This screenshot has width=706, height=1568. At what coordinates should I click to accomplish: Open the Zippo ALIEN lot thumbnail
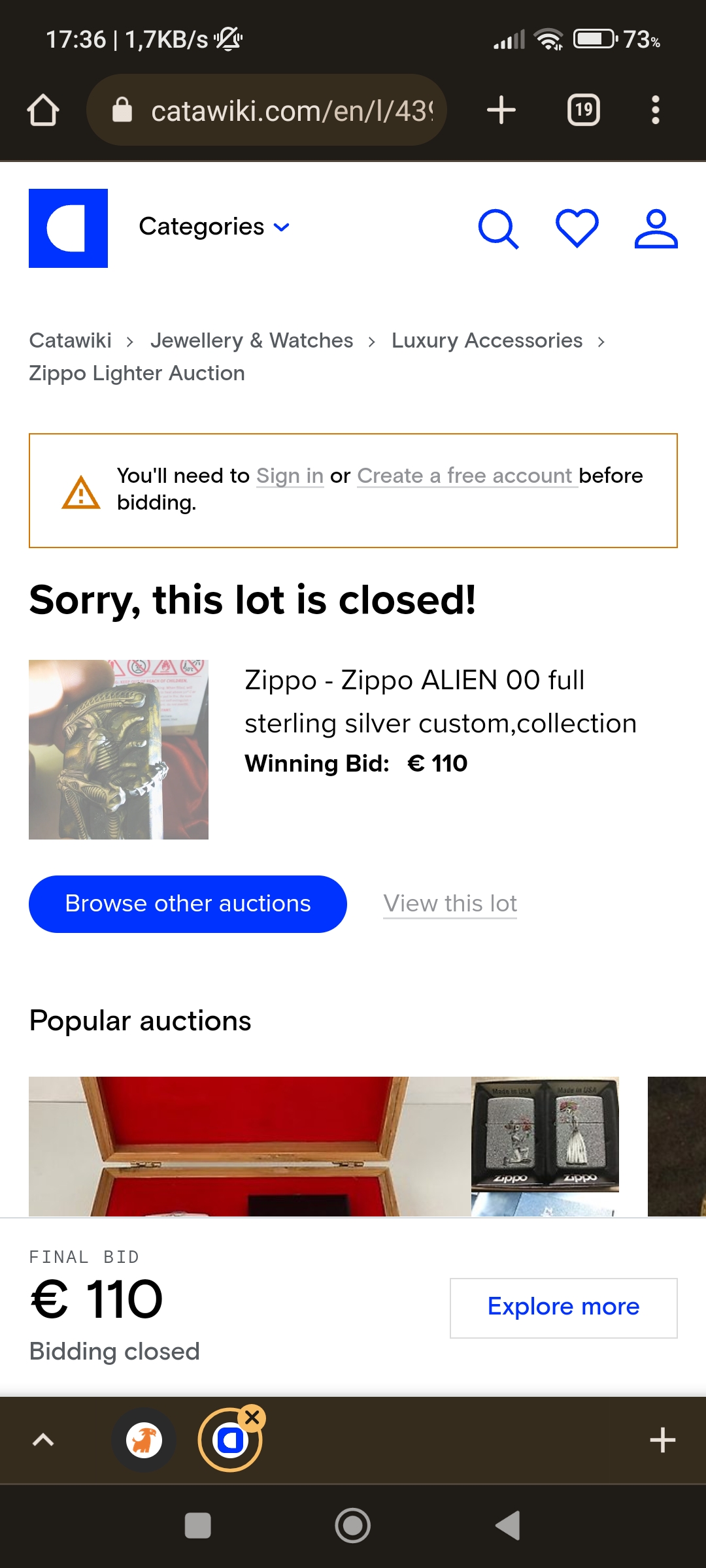[118, 749]
